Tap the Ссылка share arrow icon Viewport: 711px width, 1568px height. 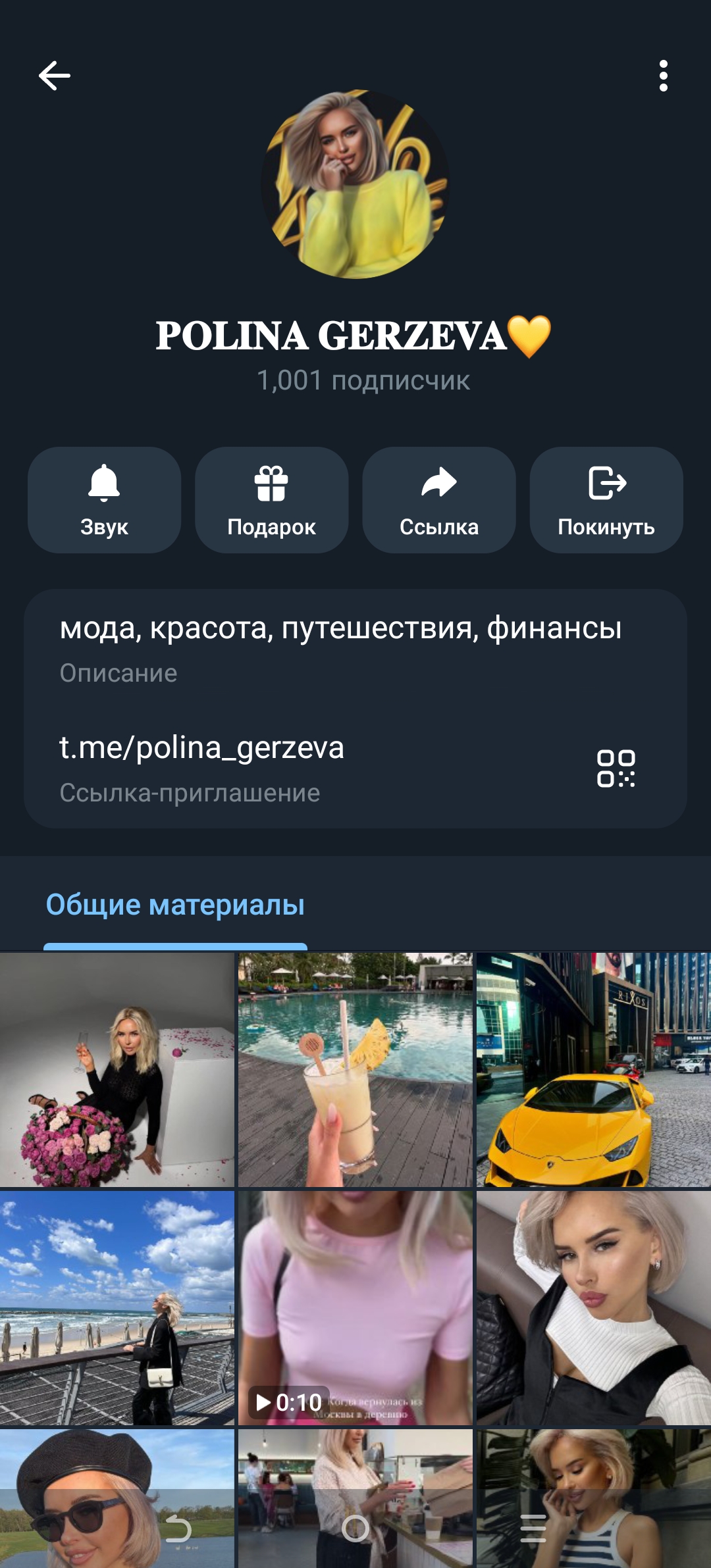tap(438, 484)
